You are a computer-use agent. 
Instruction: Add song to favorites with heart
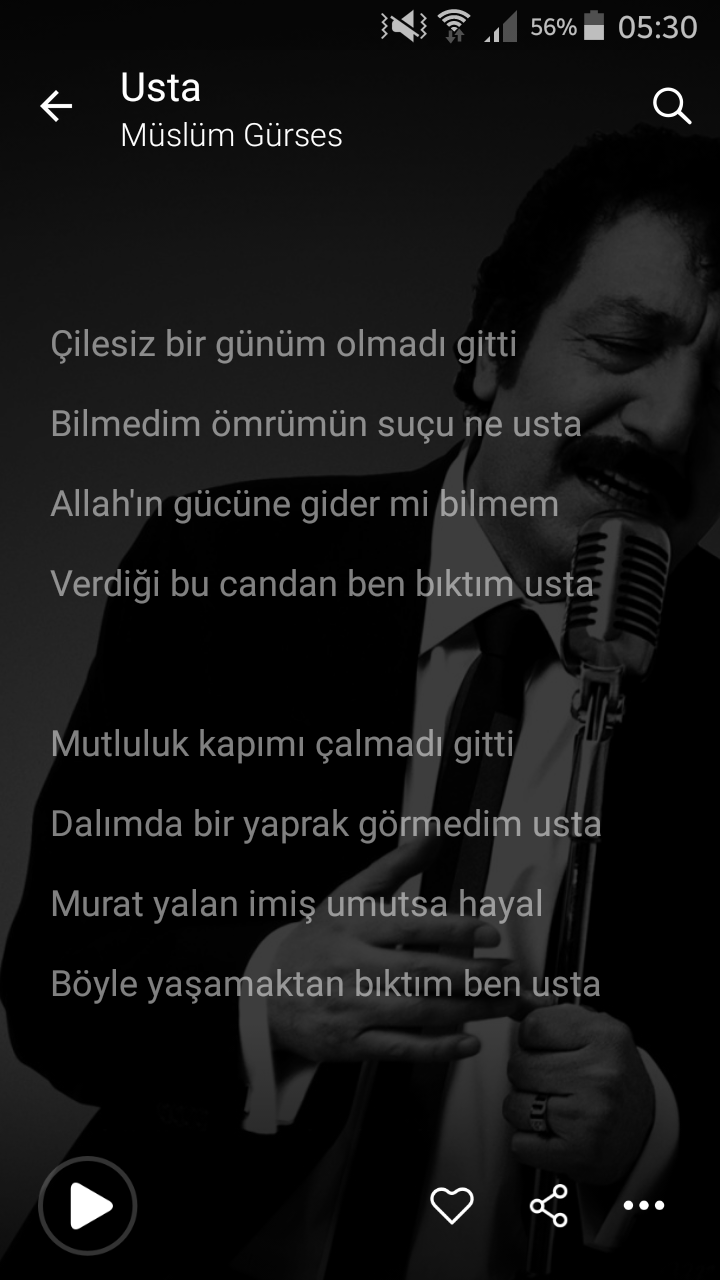point(451,1206)
